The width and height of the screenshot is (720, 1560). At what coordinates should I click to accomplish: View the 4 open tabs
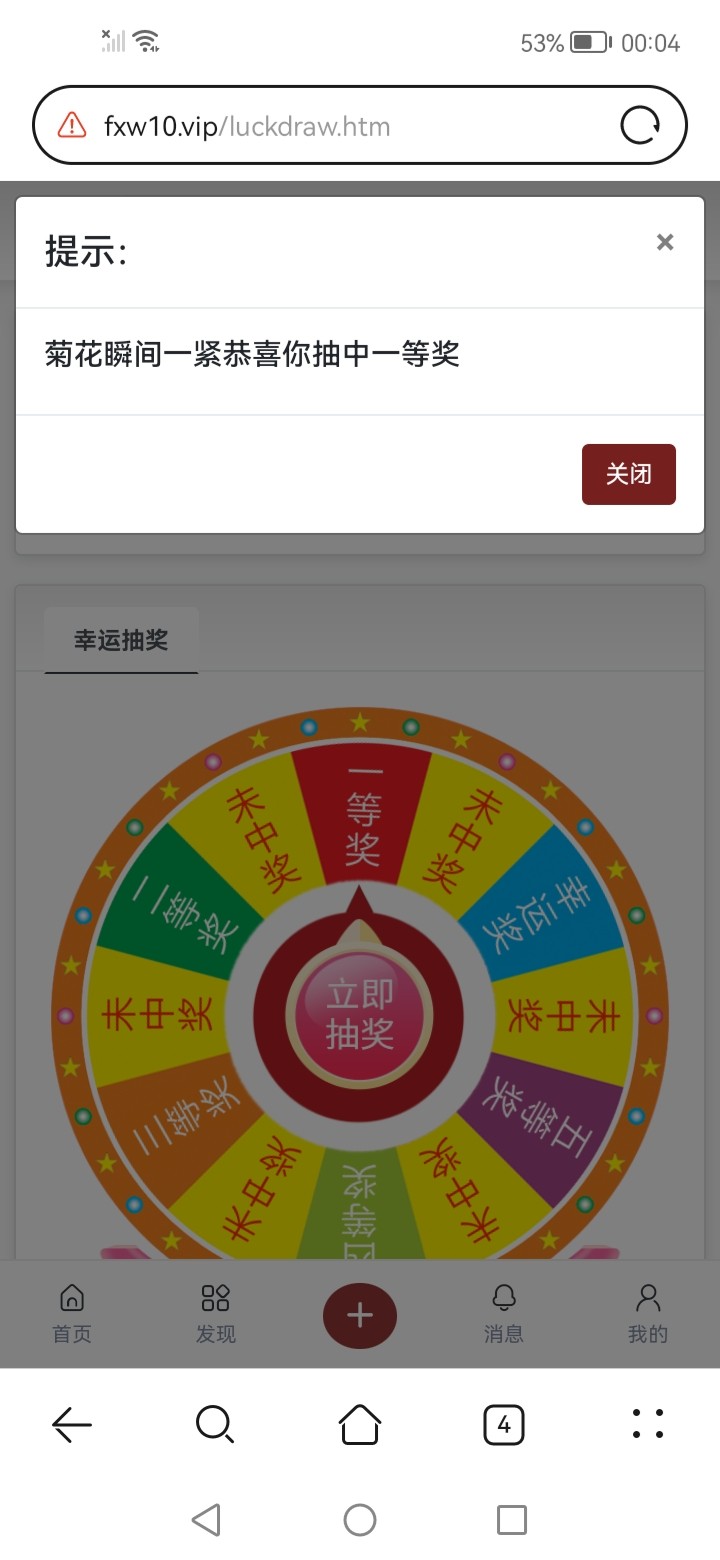click(504, 1424)
